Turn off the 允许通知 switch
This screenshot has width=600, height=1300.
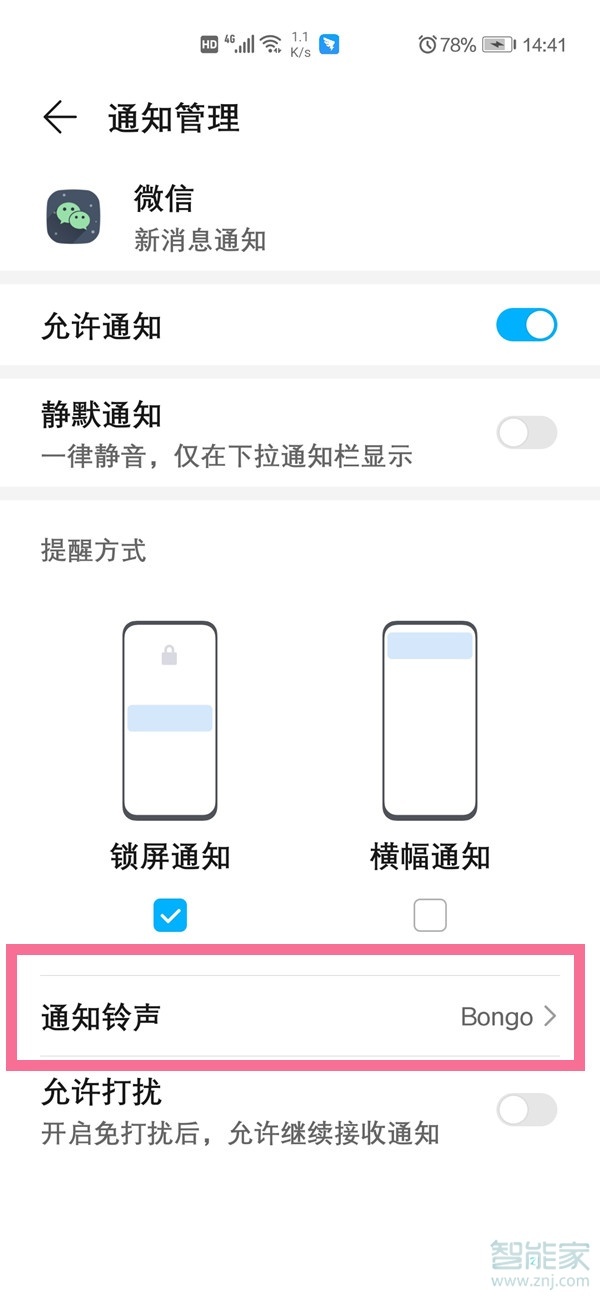(x=526, y=326)
